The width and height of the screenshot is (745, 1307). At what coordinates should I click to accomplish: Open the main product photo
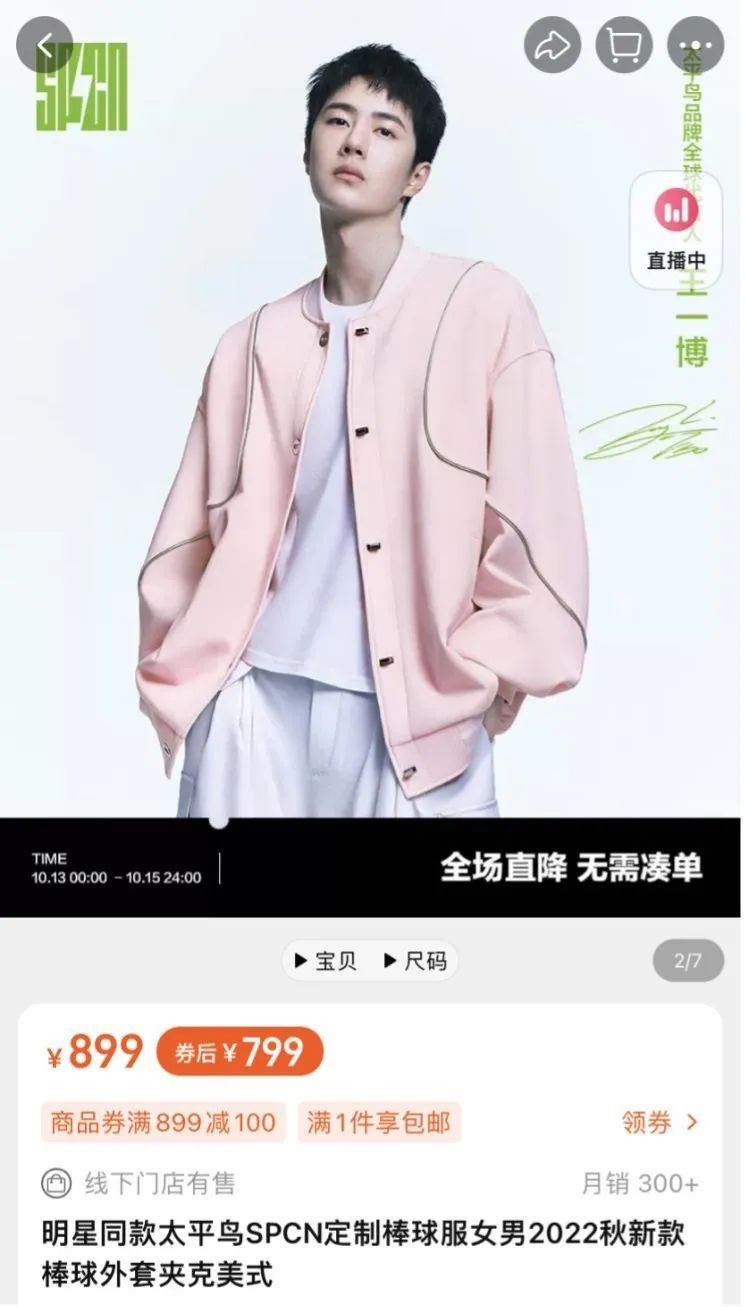[x=372, y=409]
